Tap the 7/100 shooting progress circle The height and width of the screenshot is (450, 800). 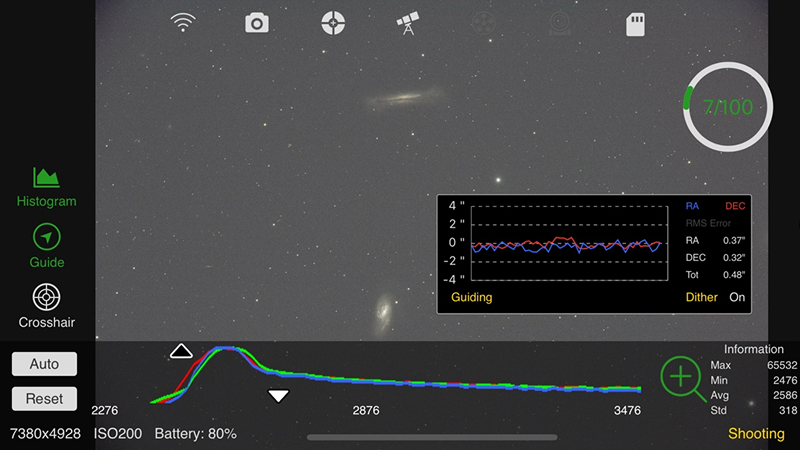click(x=728, y=107)
